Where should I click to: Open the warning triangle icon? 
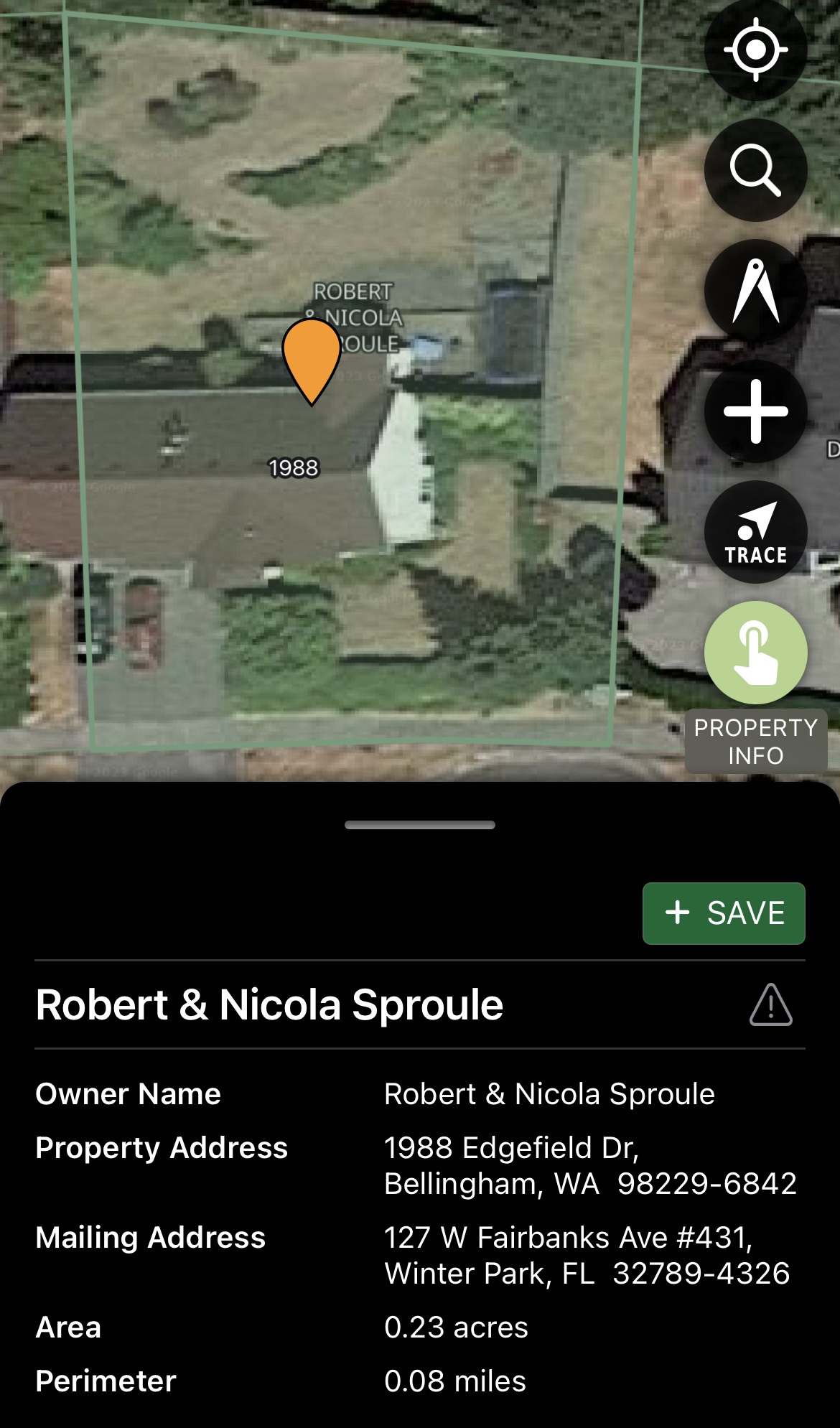tap(770, 1004)
